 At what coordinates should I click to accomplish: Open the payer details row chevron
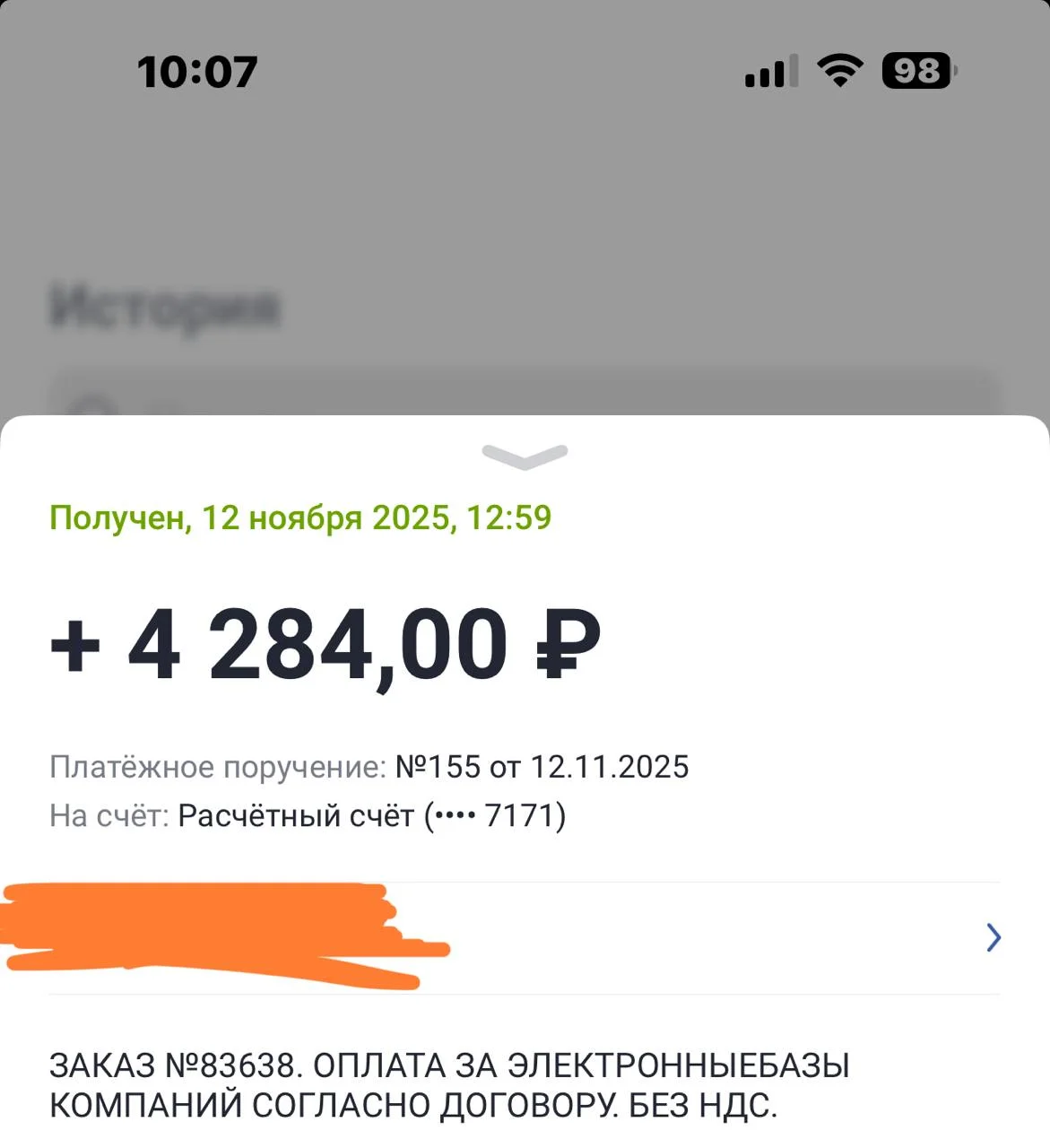(993, 937)
